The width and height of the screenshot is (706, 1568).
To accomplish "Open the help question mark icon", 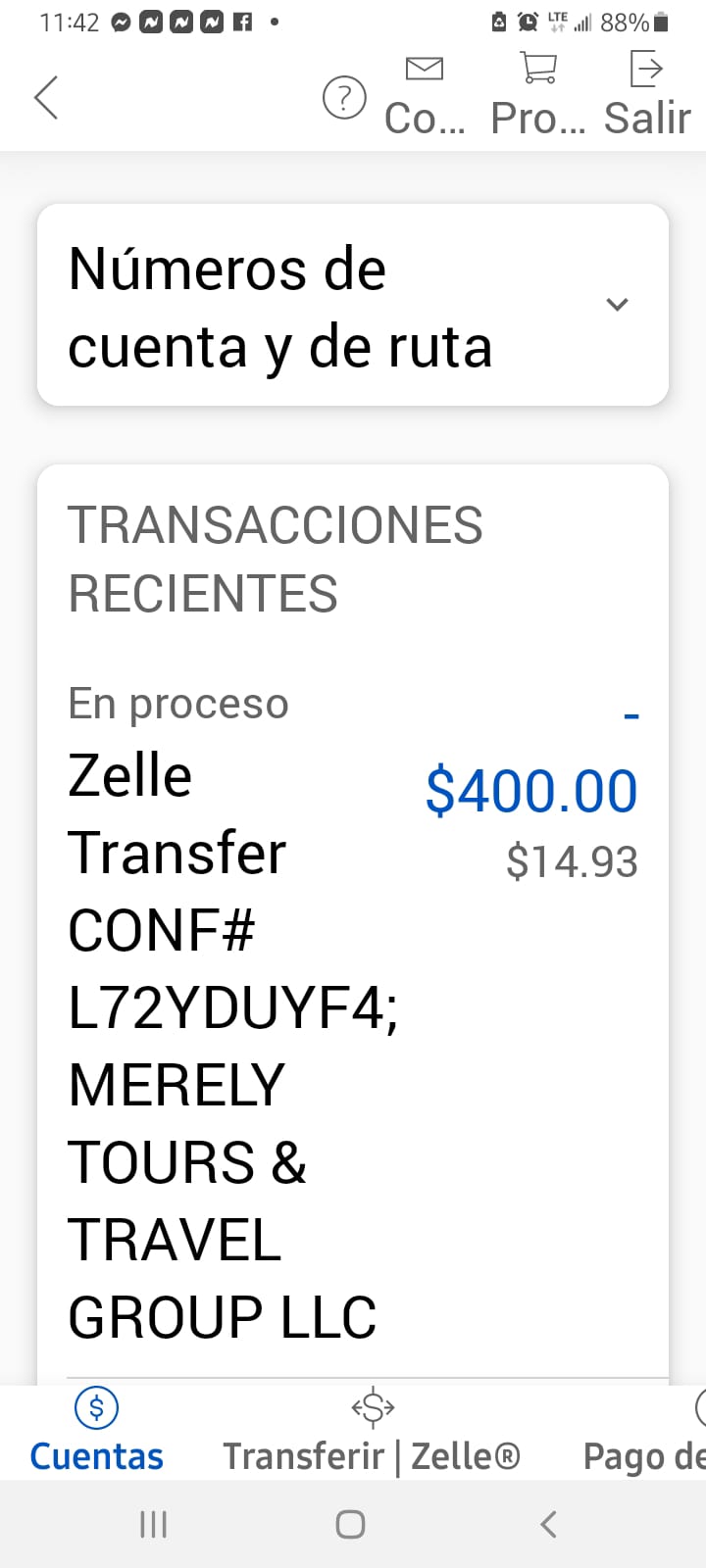I will [344, 98].
